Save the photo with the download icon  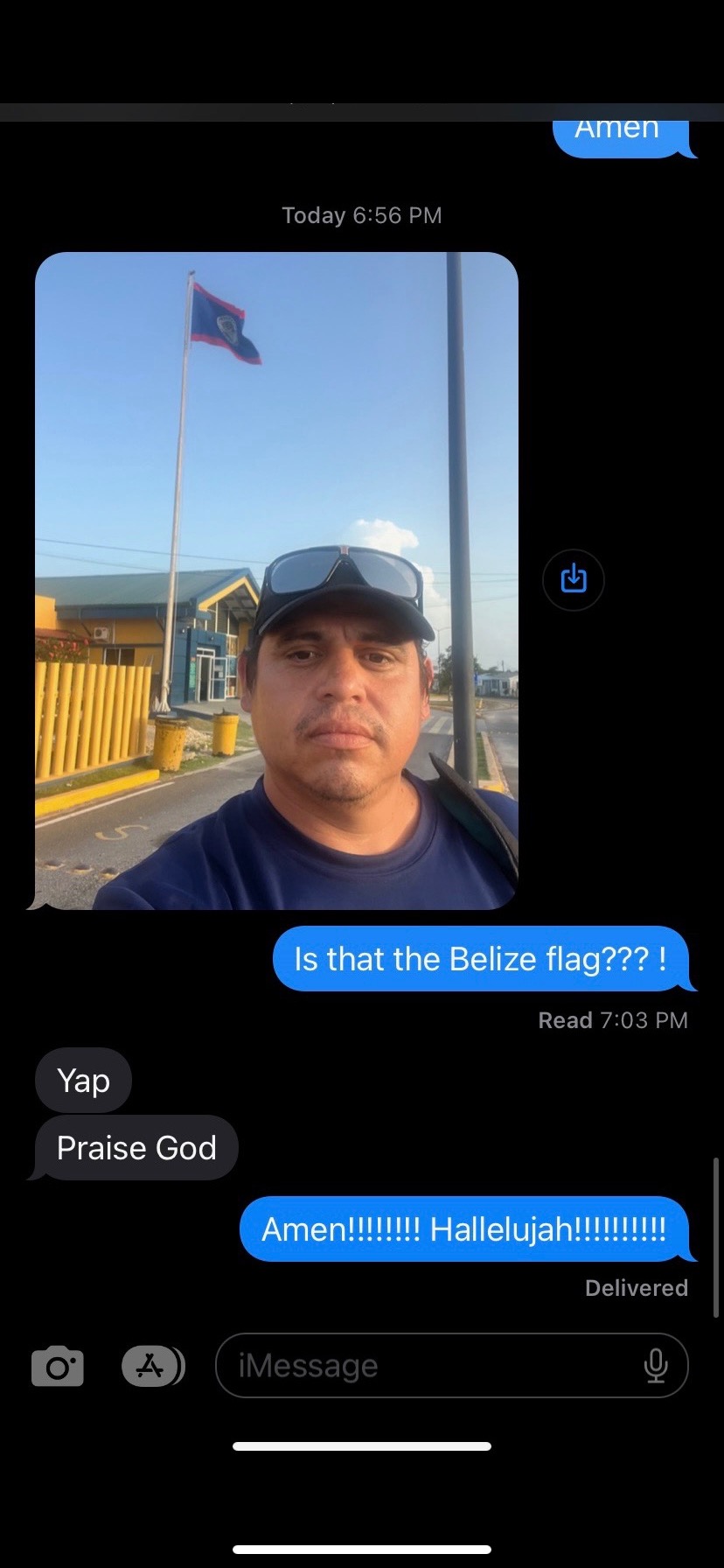pos(574,579)
